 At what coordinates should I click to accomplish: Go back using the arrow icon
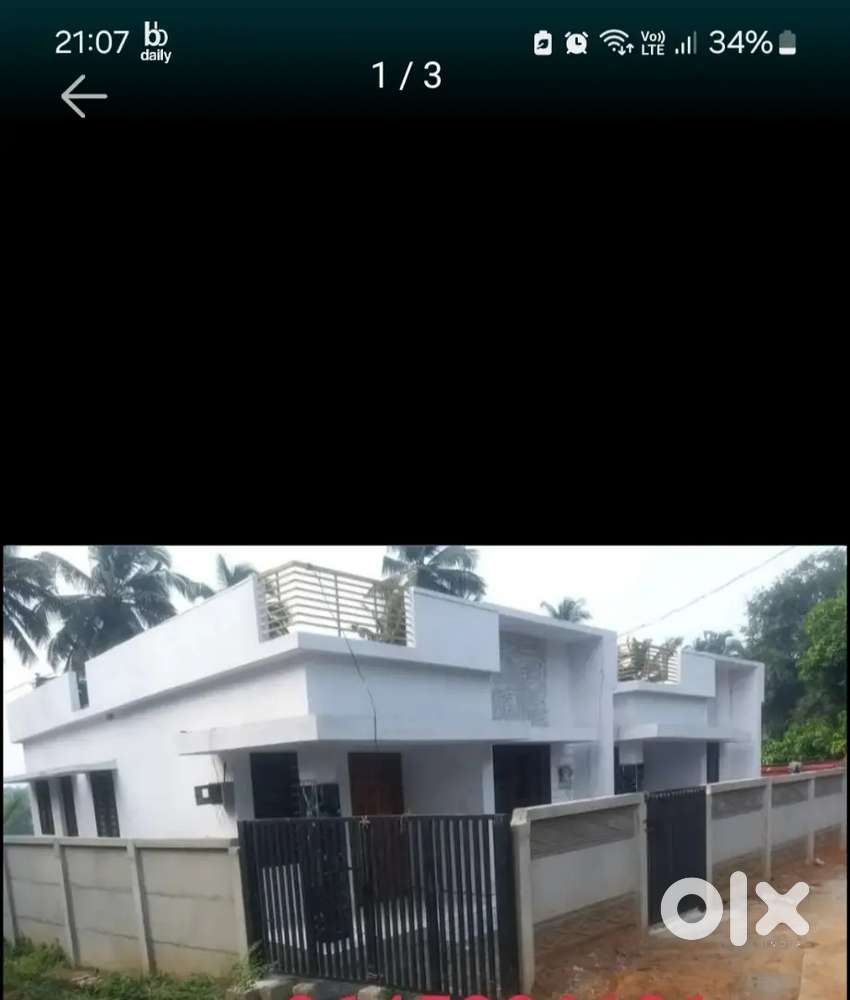coord(83,97)
